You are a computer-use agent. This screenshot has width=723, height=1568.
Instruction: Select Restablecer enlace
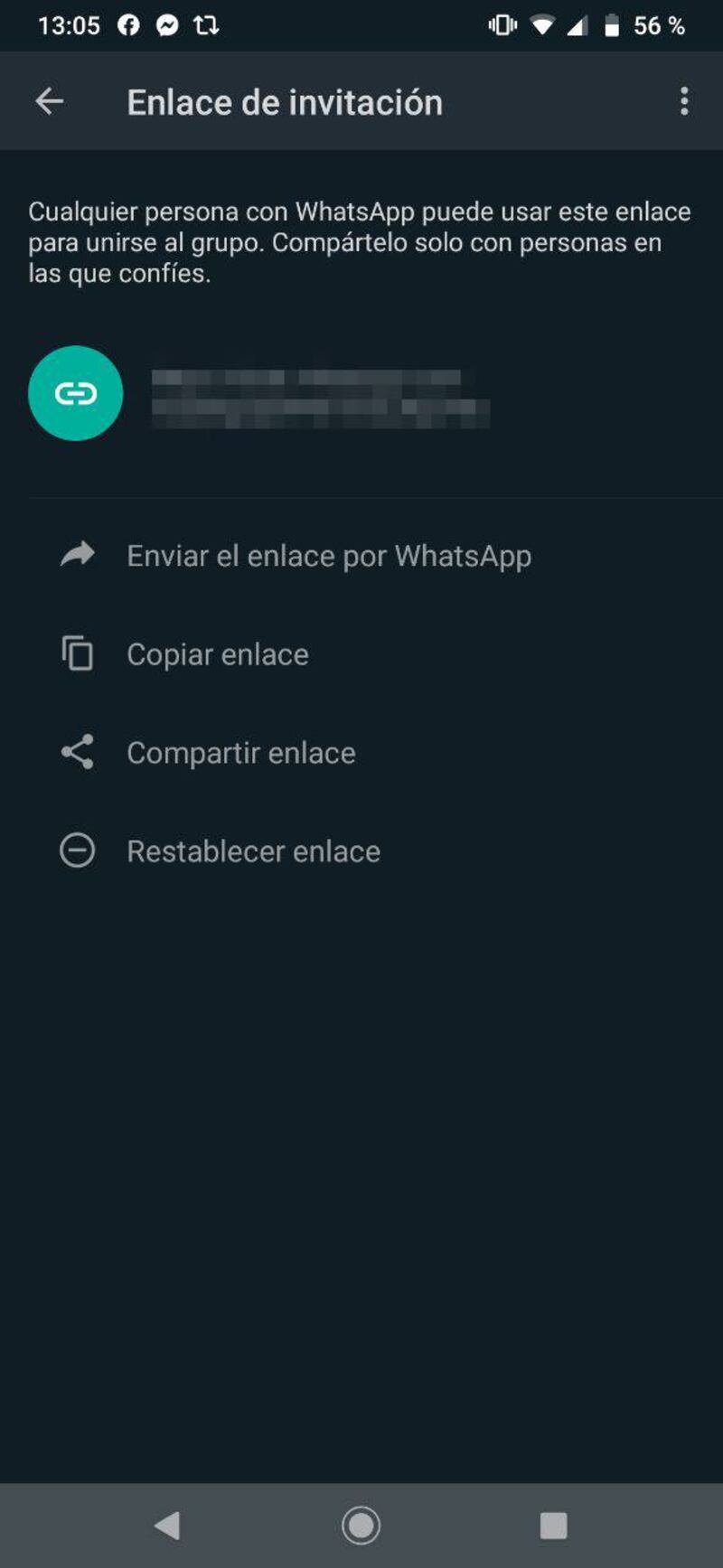pos(253,851)
